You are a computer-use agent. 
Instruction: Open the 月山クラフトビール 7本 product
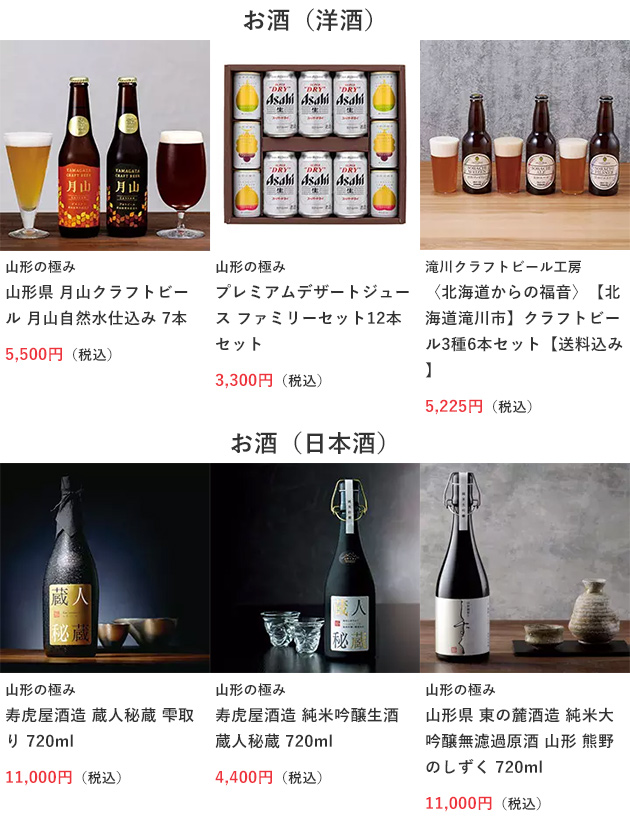pos(105,145)
